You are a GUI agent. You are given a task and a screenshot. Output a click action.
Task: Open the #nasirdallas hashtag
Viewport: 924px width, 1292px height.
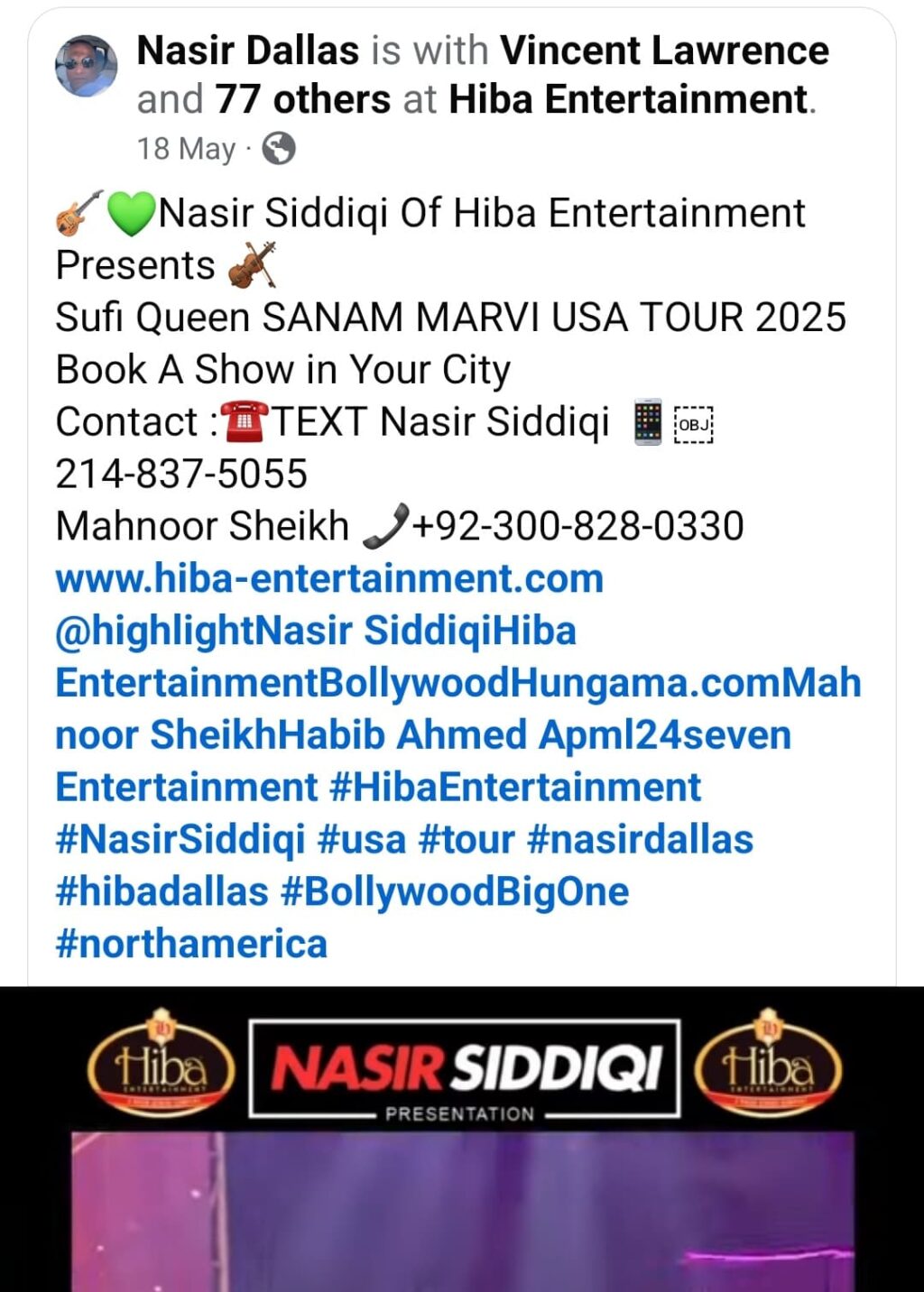pos(640,839)
